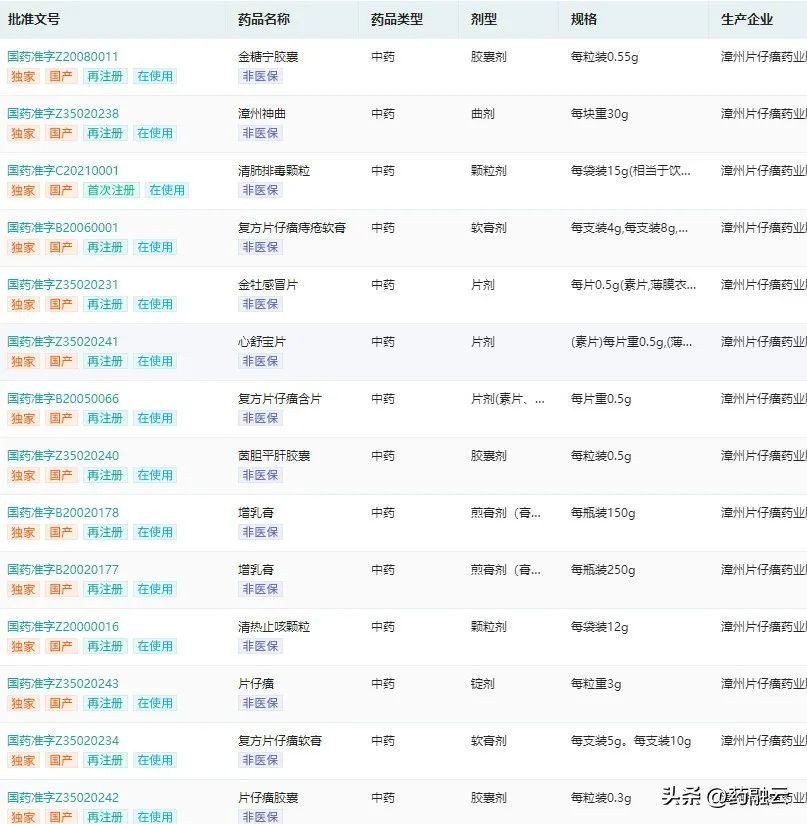Click the 国产 tag on 清热止咳颗粒 row
Viewport: 807px width, 824px height.
[x=61, y=645]
